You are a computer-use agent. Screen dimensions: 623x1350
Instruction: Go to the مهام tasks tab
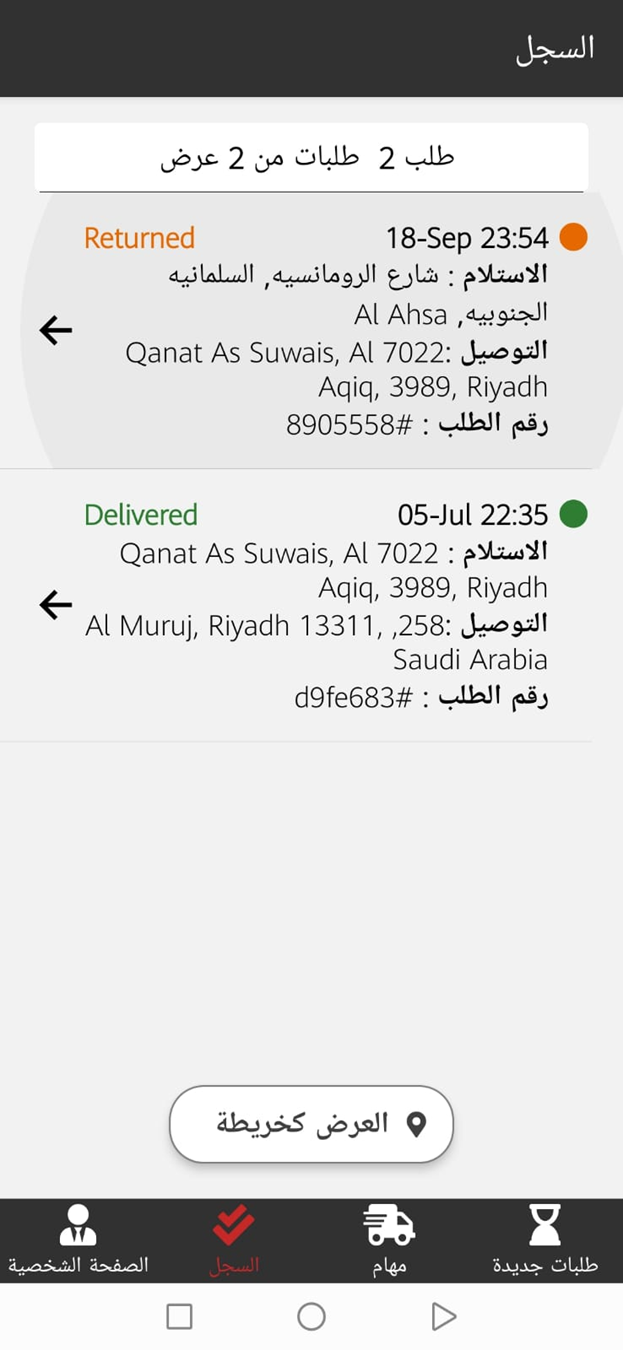[x=389, y=1240]
